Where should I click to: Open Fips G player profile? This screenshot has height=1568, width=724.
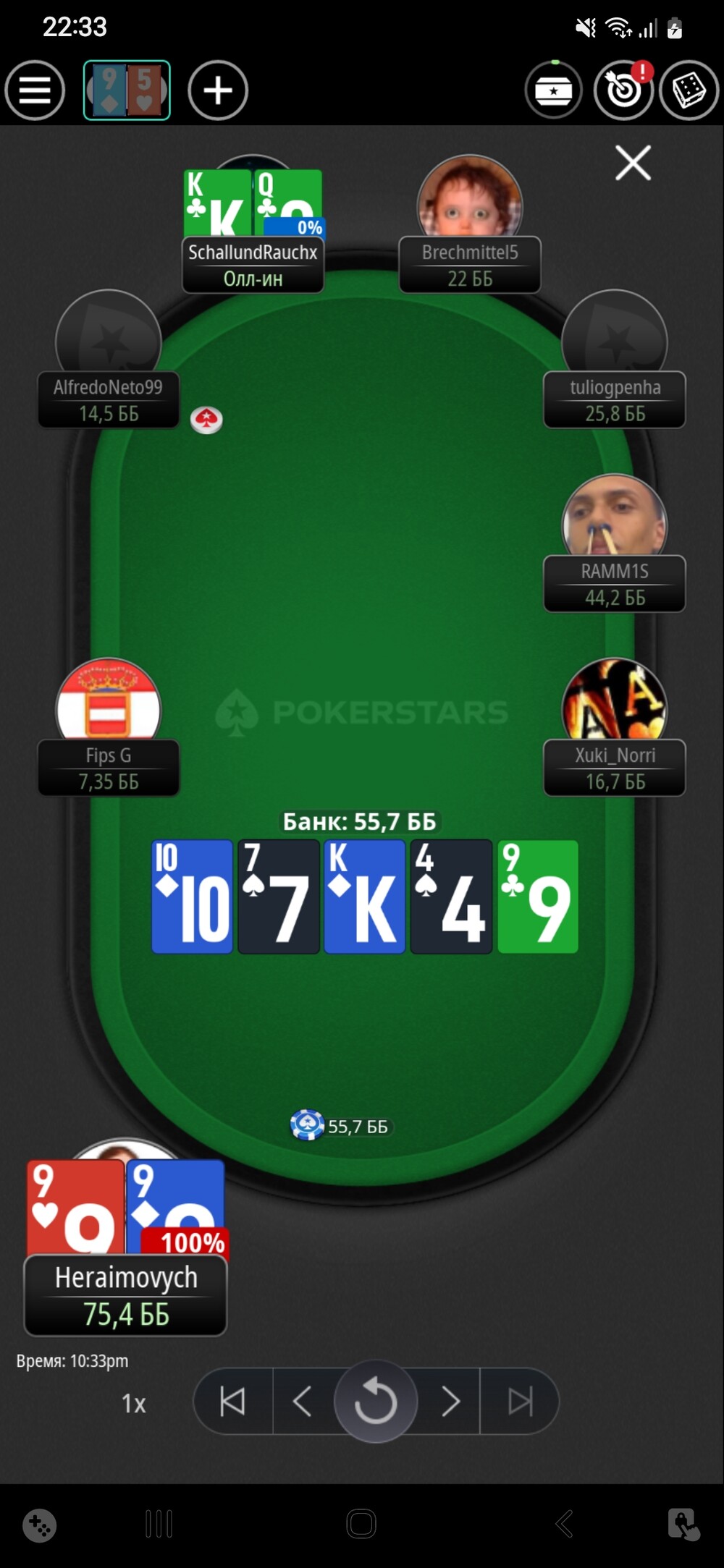(109, 726)
